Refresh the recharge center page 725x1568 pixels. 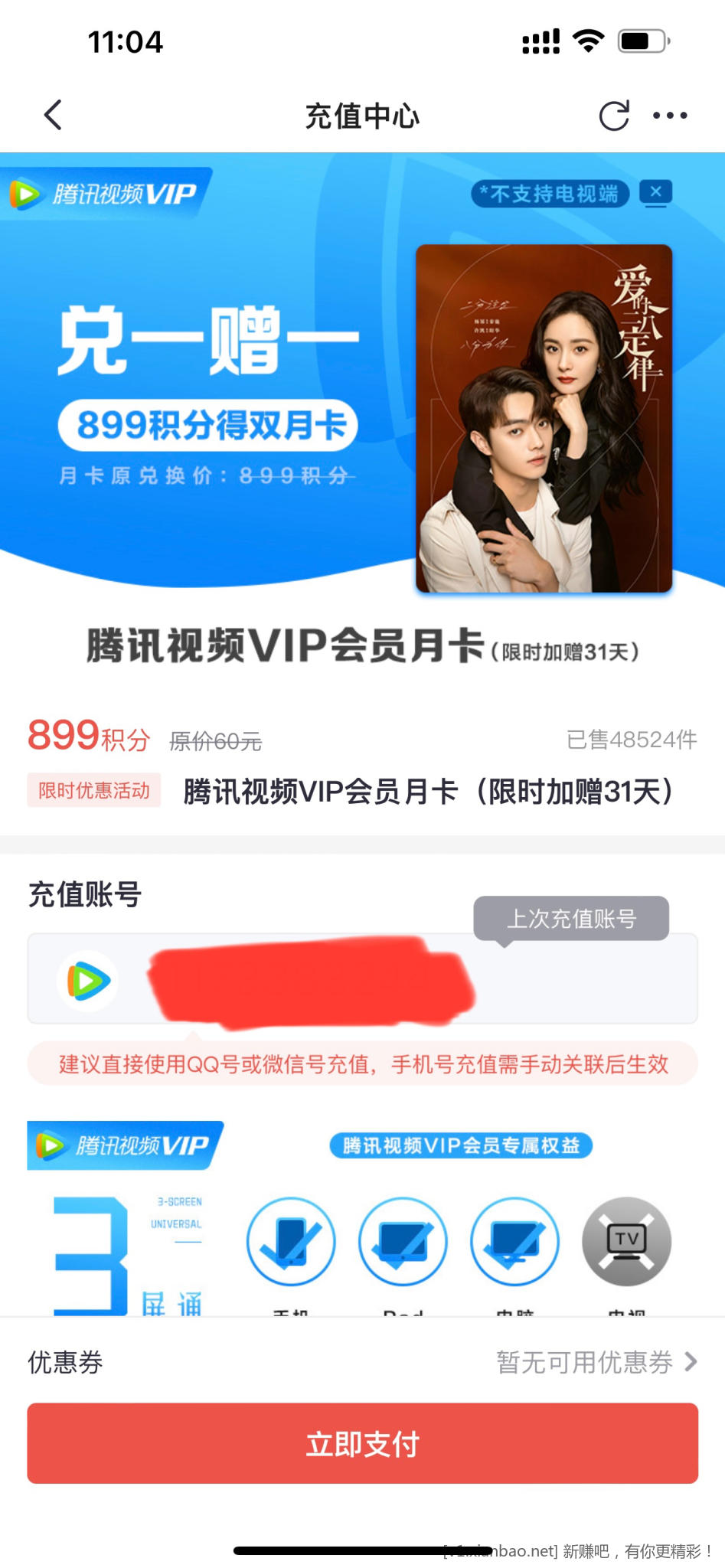613,116
